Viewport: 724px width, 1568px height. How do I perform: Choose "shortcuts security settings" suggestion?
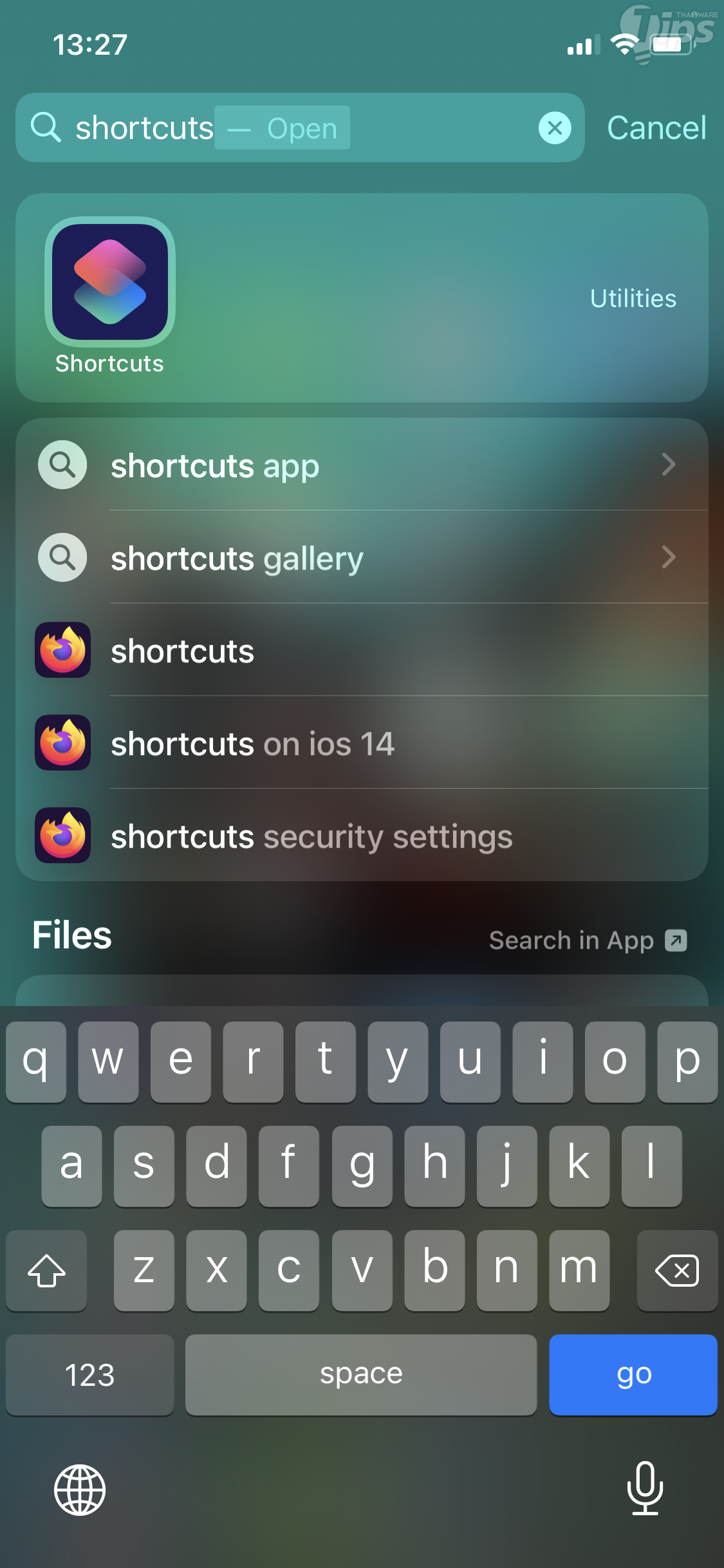(360, 836)
